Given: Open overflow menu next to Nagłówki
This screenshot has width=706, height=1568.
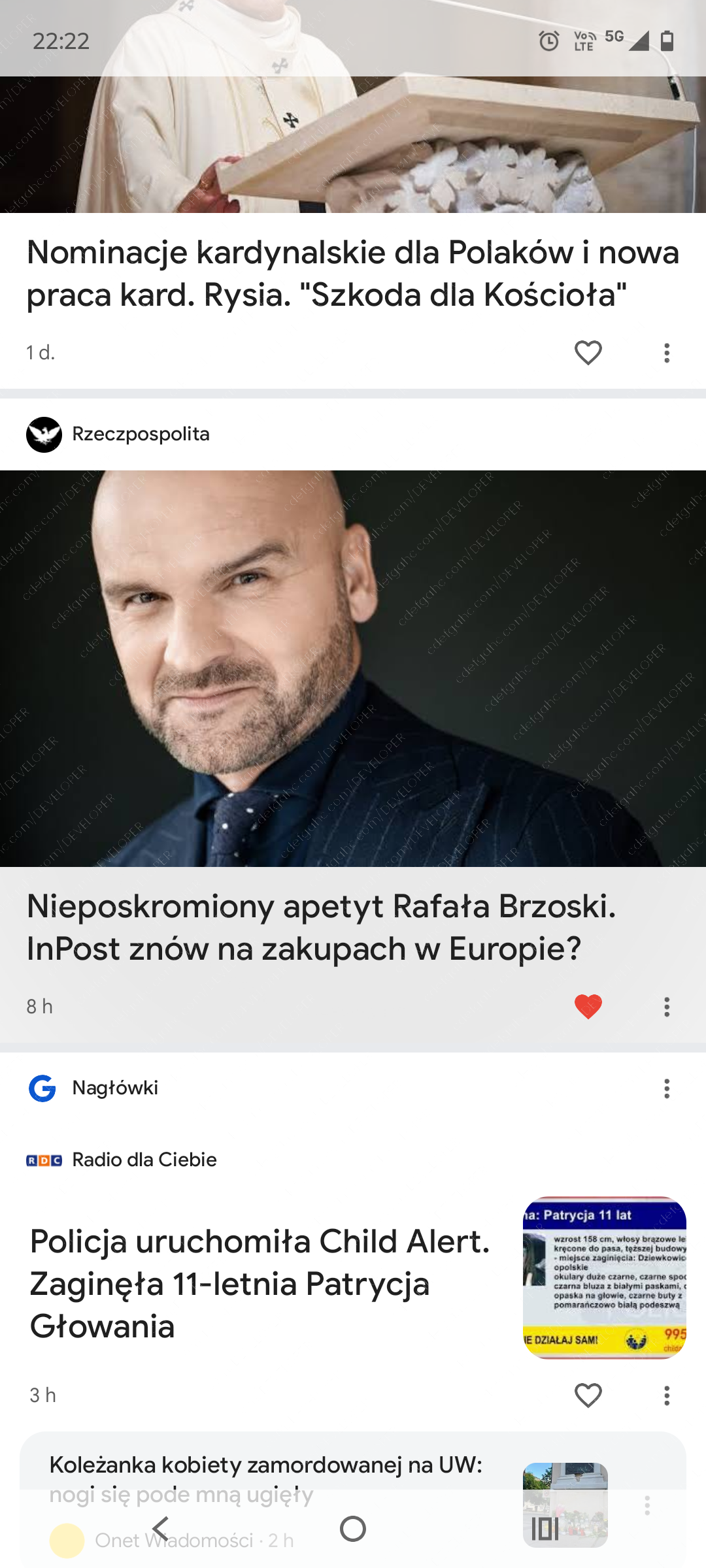Looking at the screenshot, I should [667, 1088].
